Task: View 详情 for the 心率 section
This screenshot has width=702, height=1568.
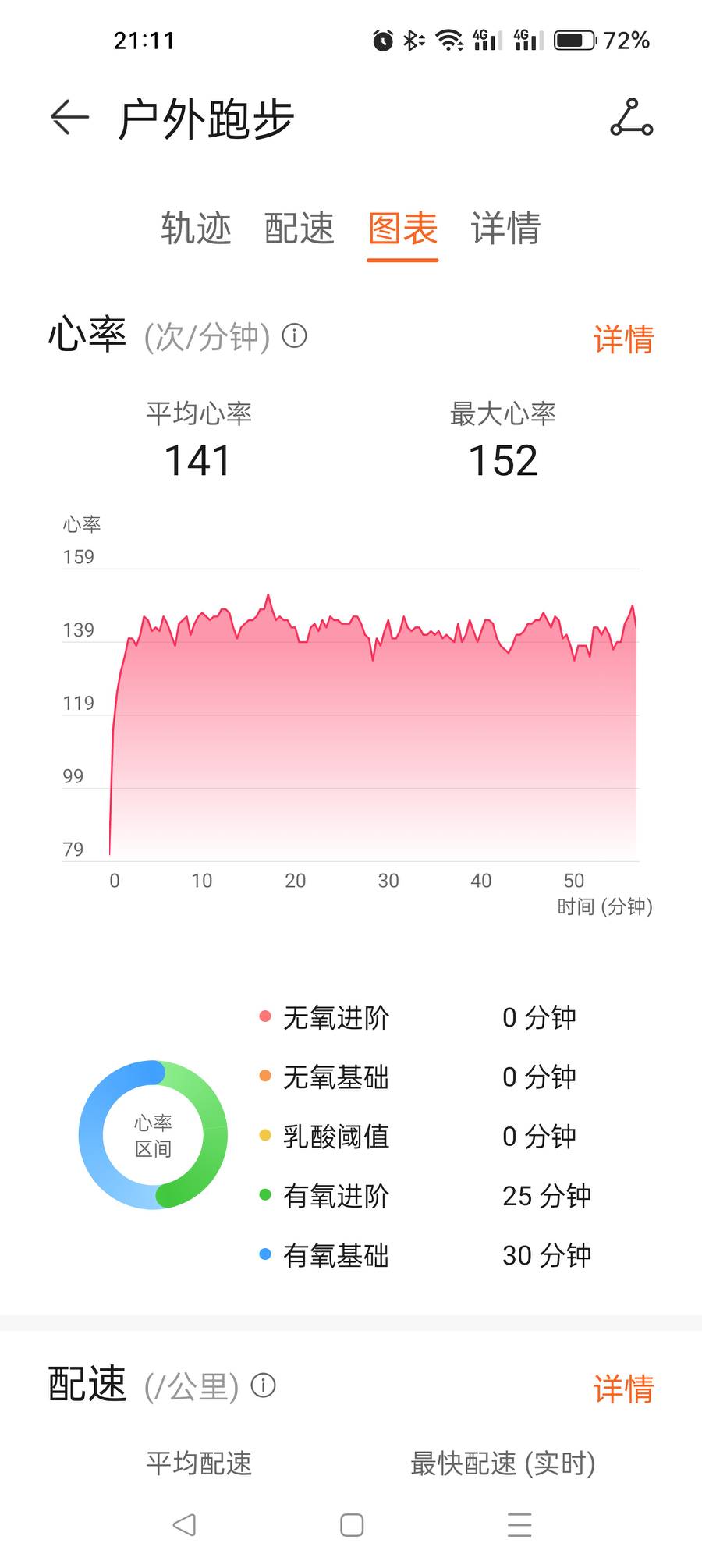Action: [x=622, y=339]
